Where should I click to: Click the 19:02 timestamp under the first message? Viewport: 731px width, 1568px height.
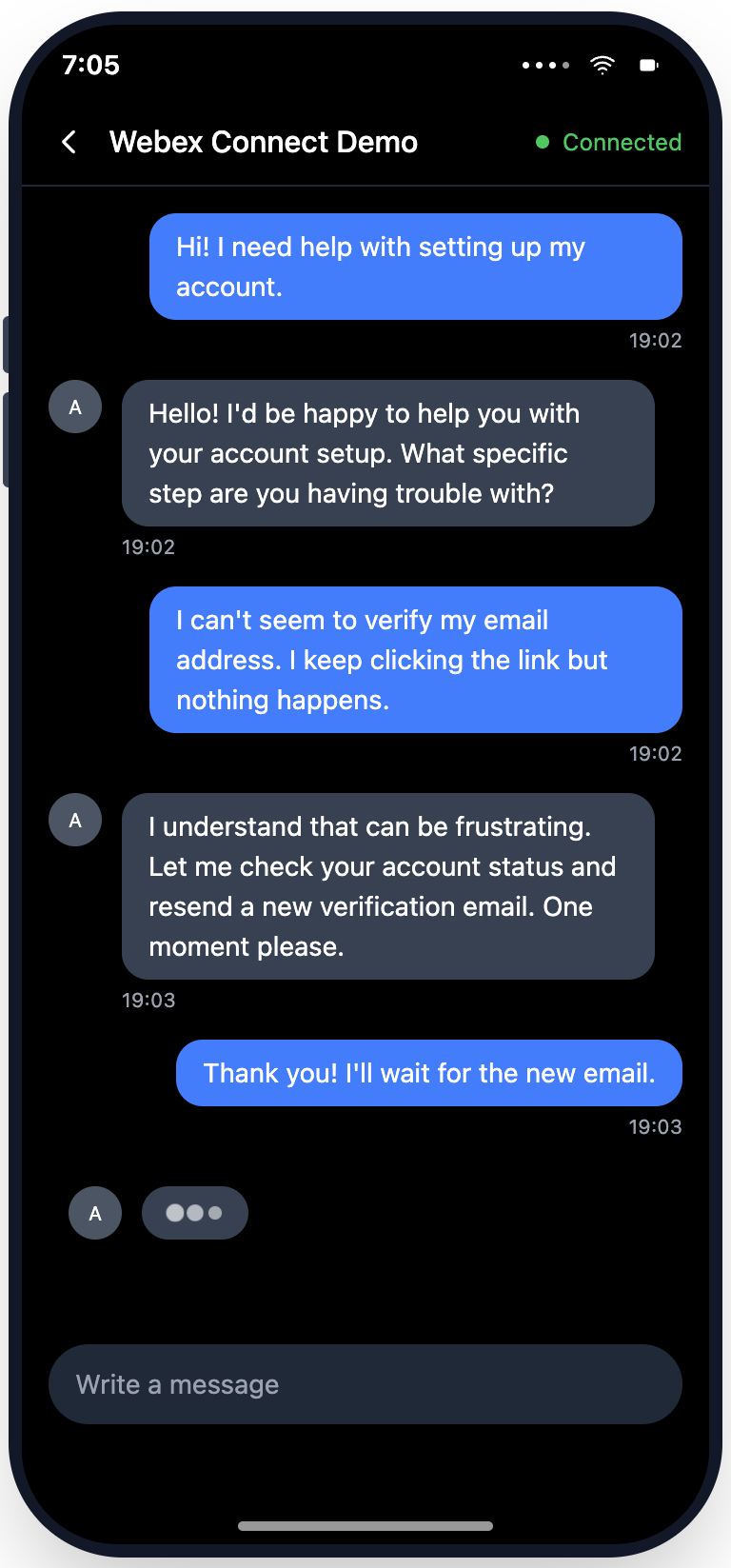click(x=656, y=340)
